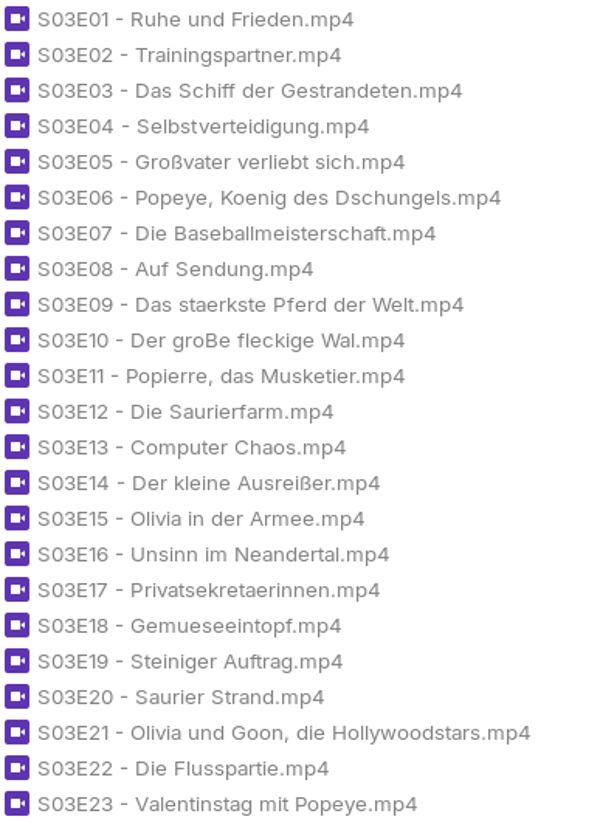Open S03E03 - Das Schiff der Gestrandeten.mp4
600x822 pixels.
[x=249, y=91]
